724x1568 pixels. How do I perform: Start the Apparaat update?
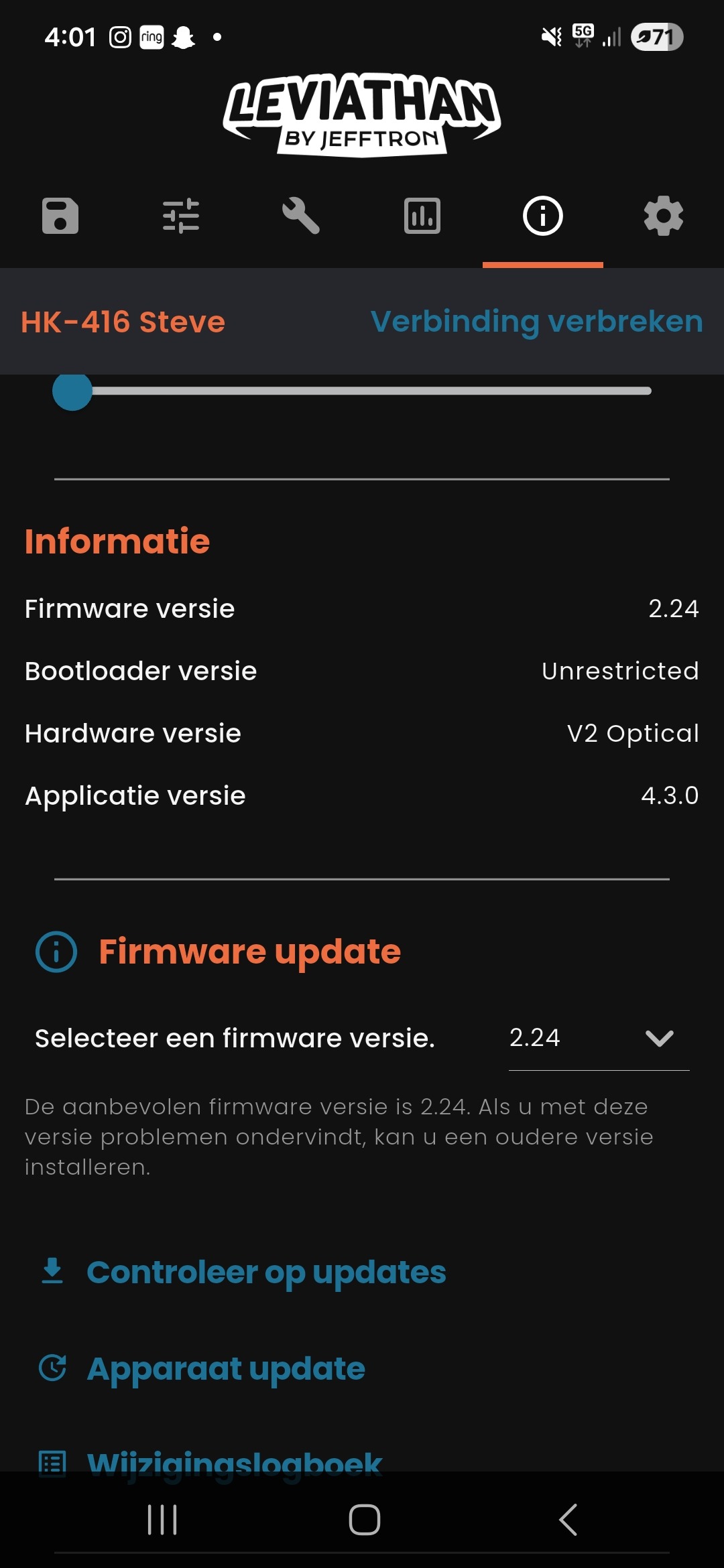[225, 1368]
